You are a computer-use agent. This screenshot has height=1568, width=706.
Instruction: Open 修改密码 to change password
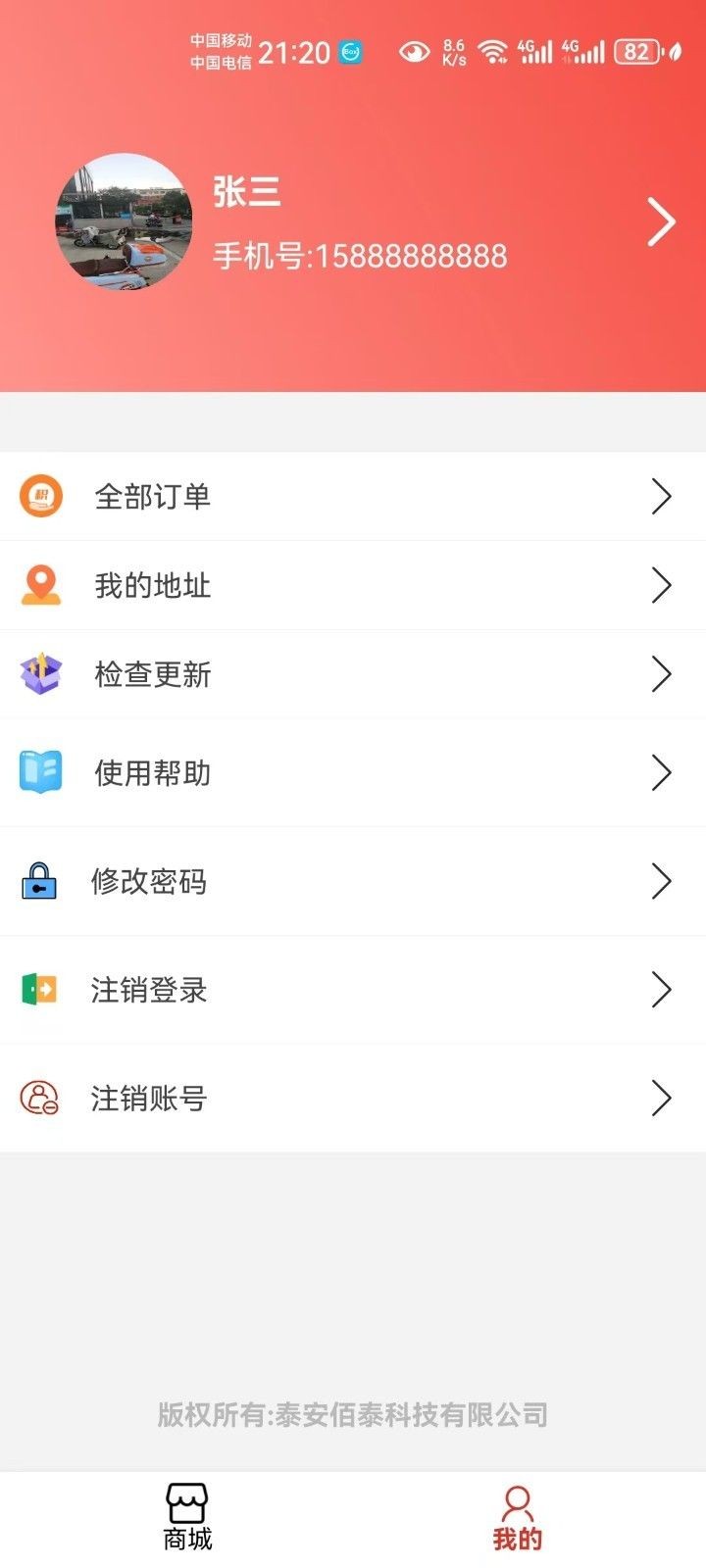150,881
